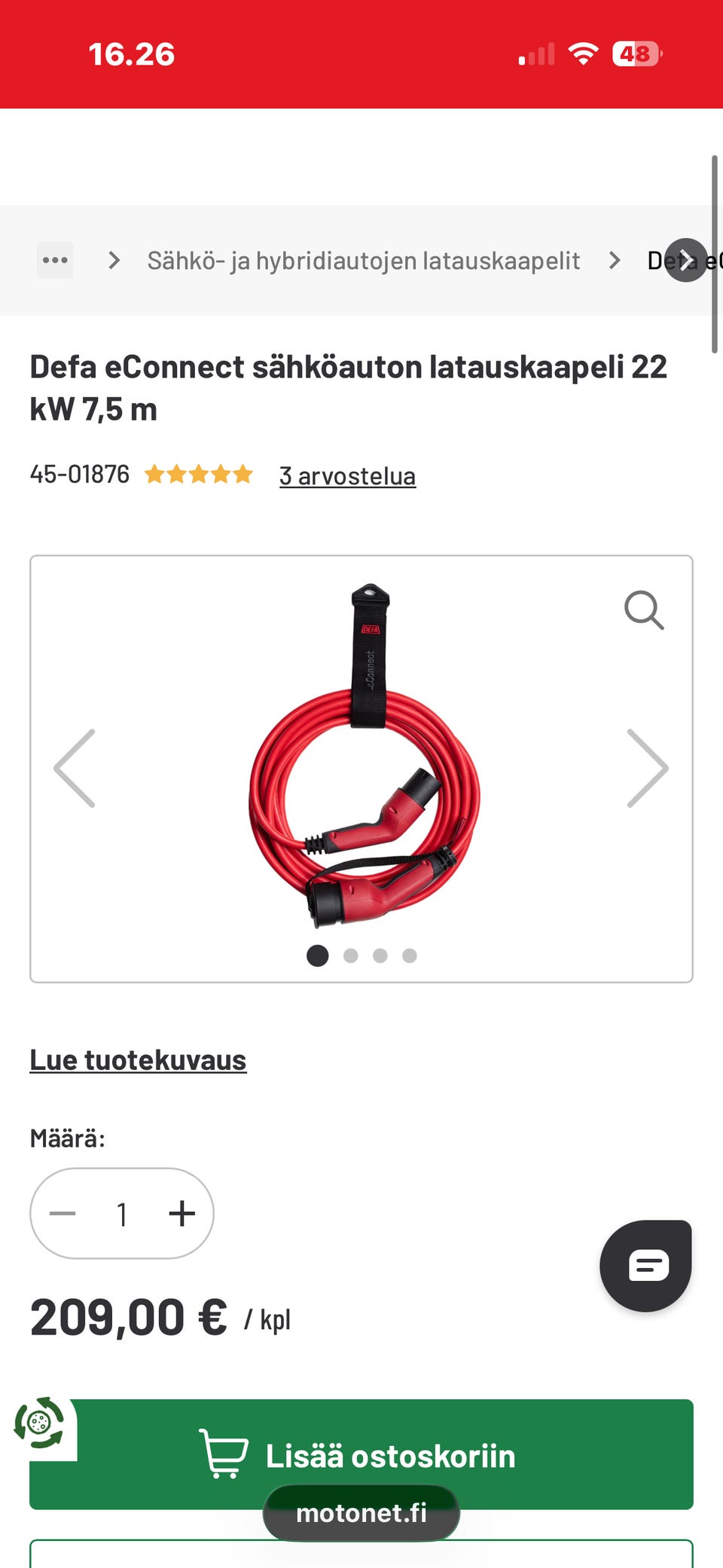Image resolution: width=723 pixels, height=1568 pixels.
Task: Show the previous product image
Action: (75, 769)
